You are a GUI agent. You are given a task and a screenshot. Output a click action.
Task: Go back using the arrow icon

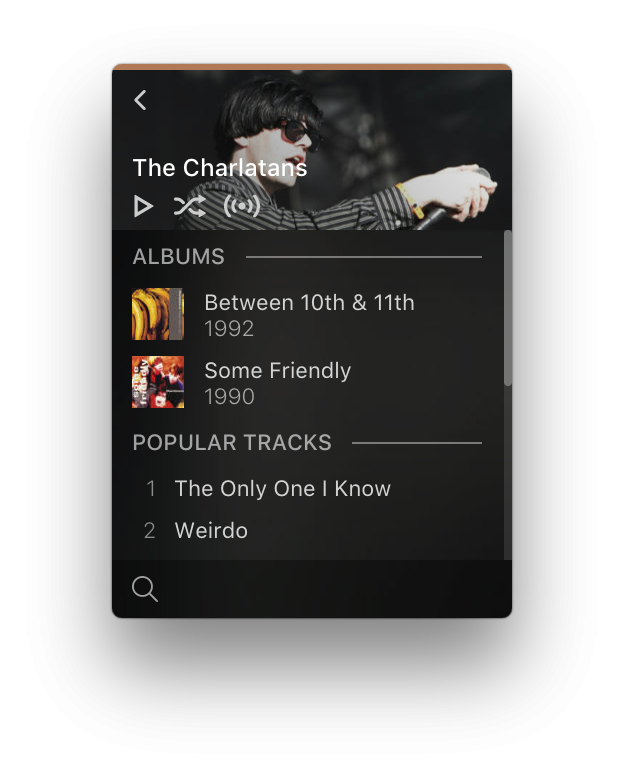[141, 100]
